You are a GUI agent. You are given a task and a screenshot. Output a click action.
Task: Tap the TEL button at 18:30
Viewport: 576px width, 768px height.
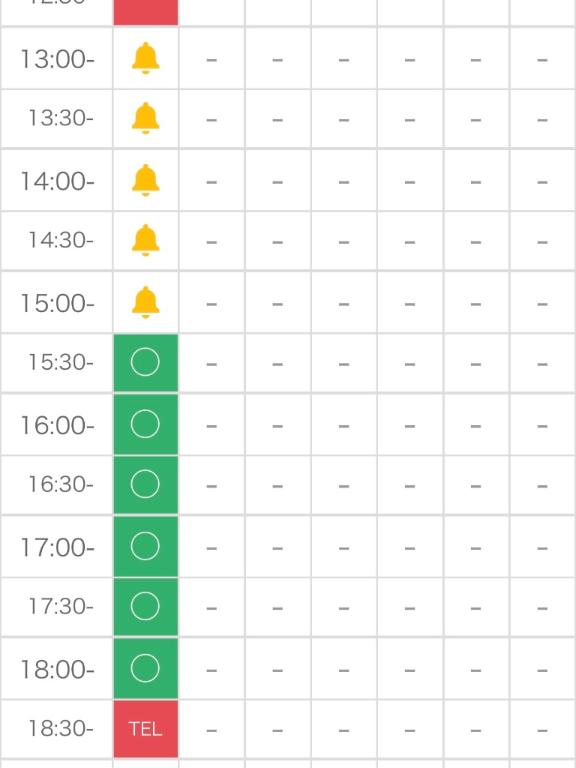point(145,729)
